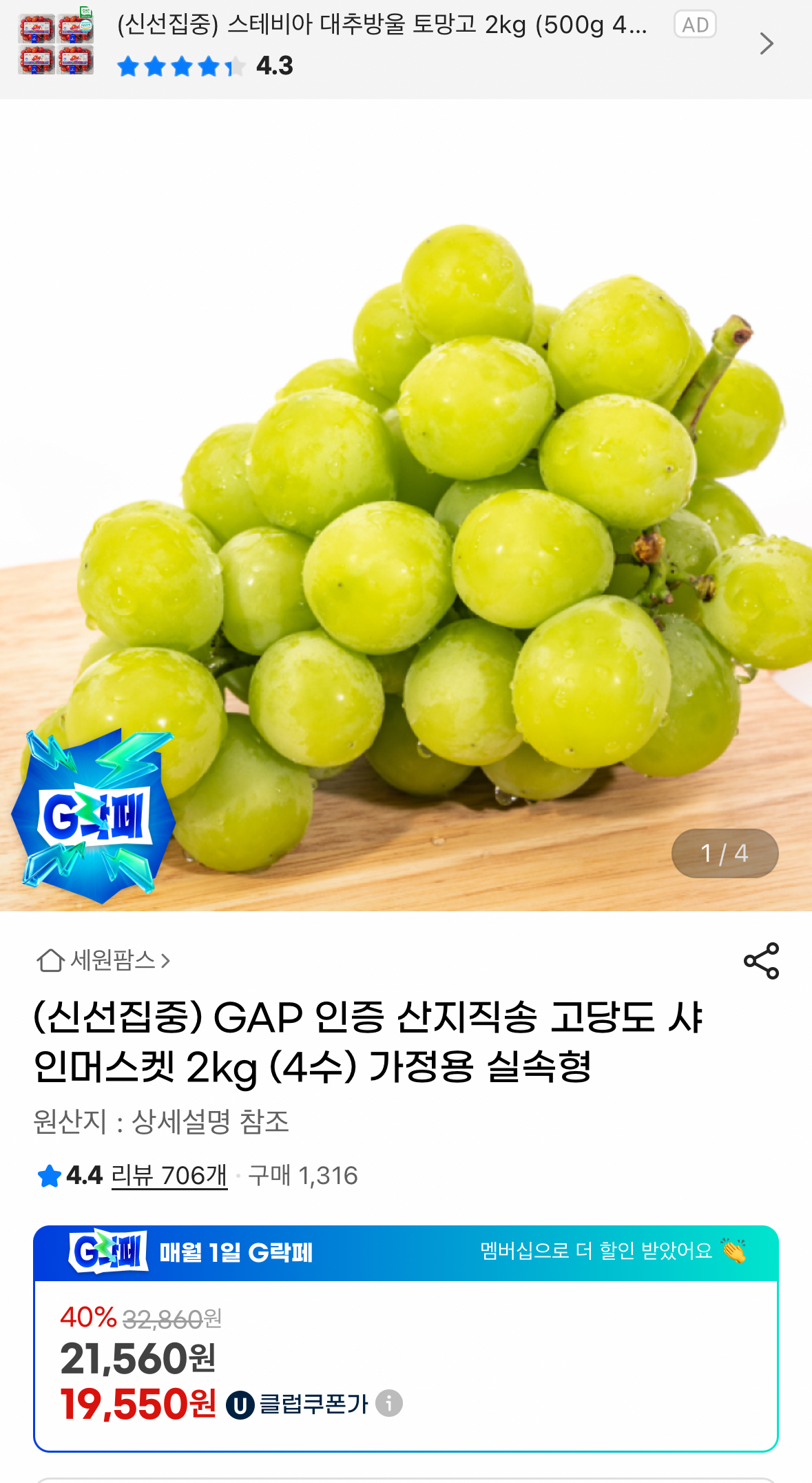Open the 세원팜스 seller store link
This screenshot has width=812, height=1483.
pos(103,960)
